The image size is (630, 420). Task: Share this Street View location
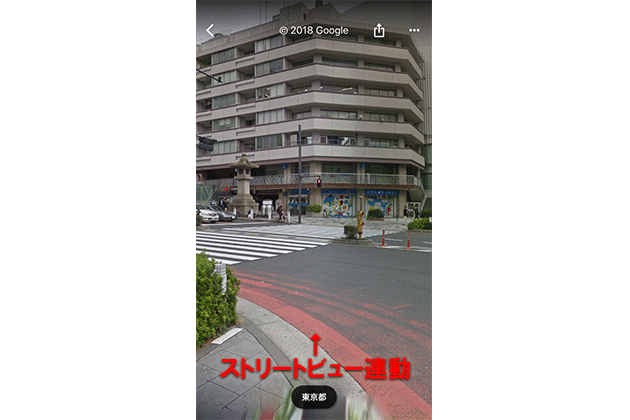[379, 31]
